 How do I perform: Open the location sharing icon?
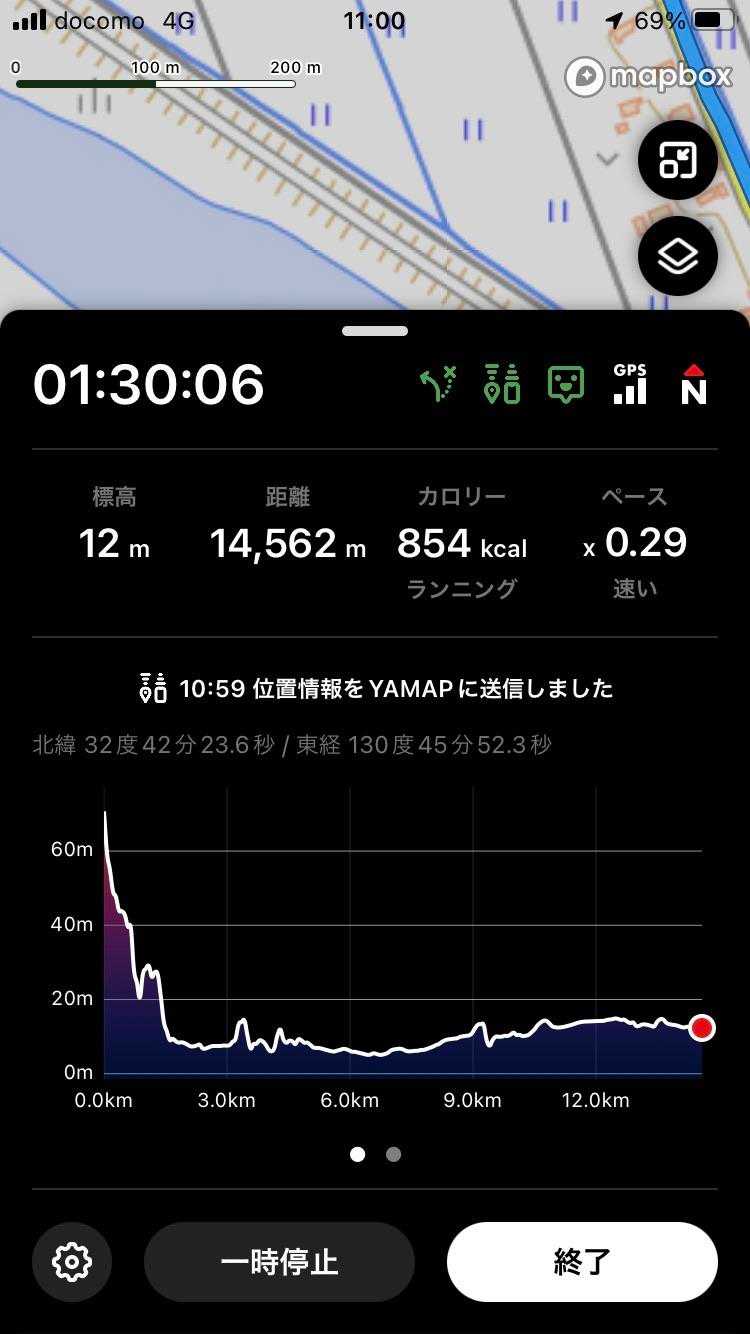point(502,384)
